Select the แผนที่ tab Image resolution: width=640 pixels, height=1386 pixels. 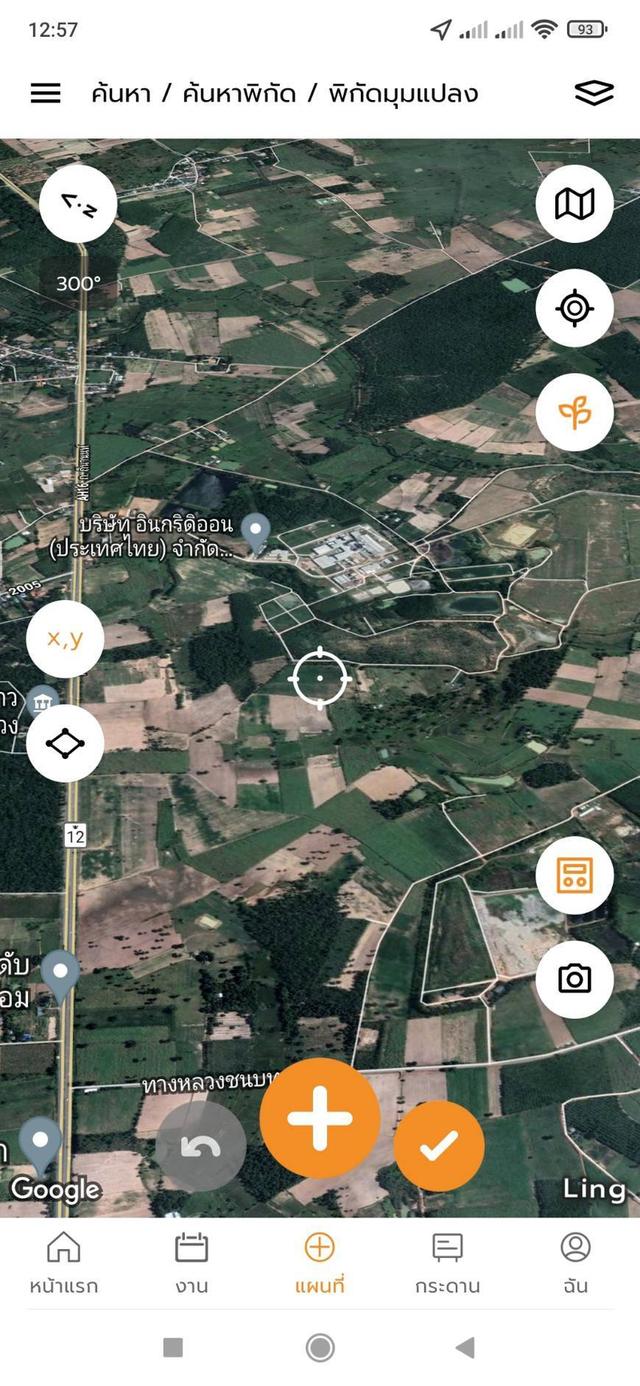[x=320, y=1263]
